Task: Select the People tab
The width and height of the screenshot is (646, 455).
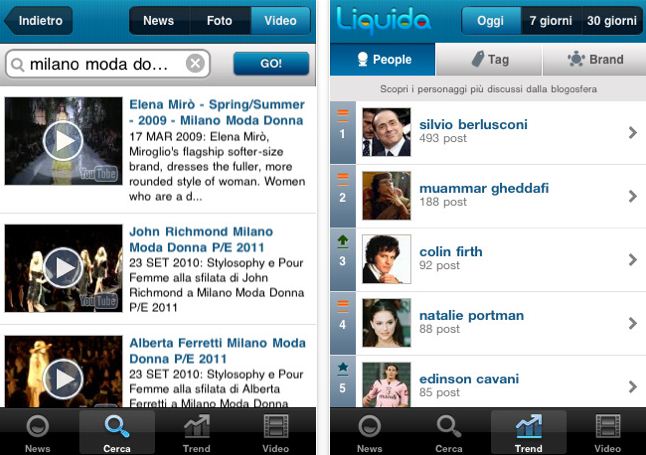Action: click(383, 60)
